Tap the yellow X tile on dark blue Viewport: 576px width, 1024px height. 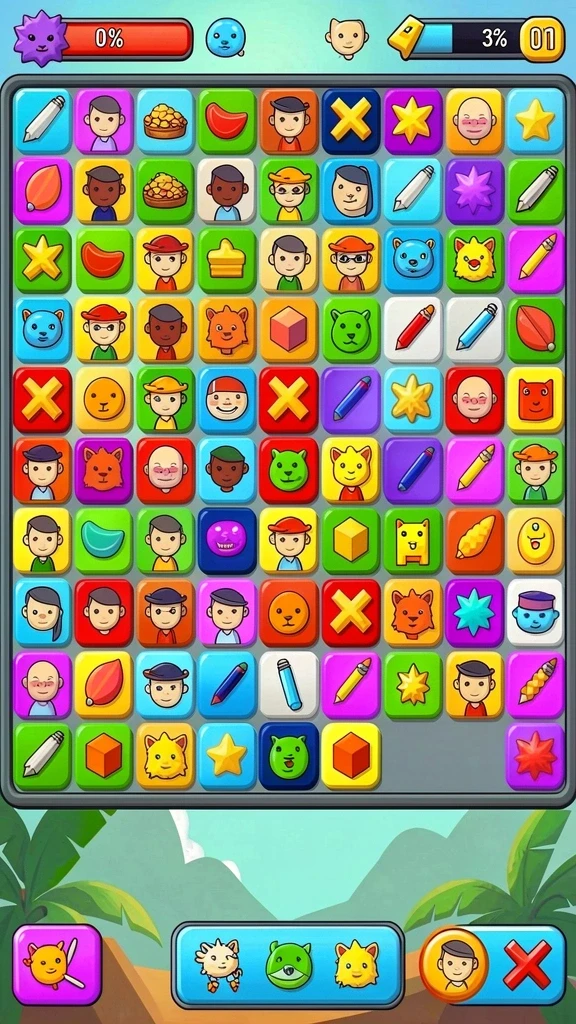coord(351,118)
